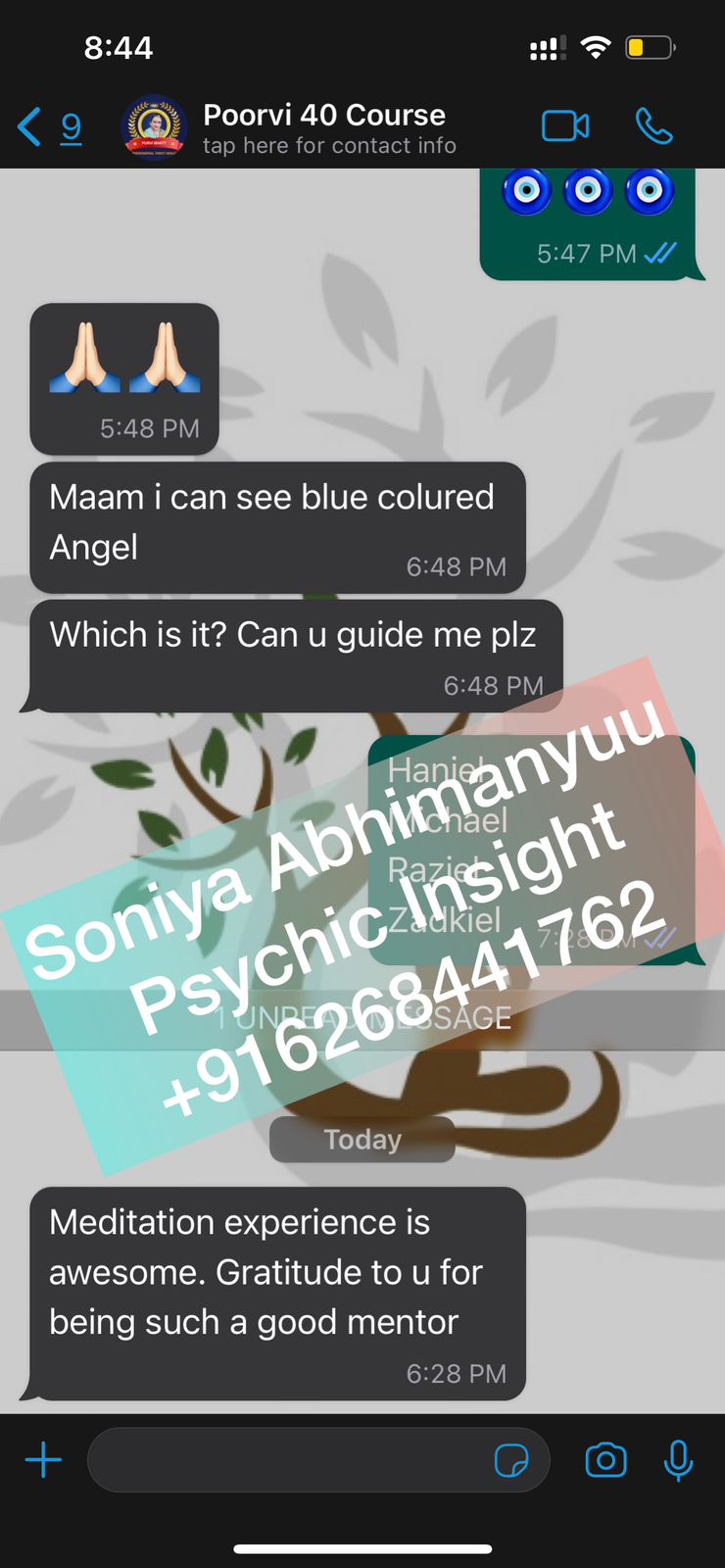Tap the microphone to record voice message
Screen dimensions: 725x1568
click(678, 1460)
